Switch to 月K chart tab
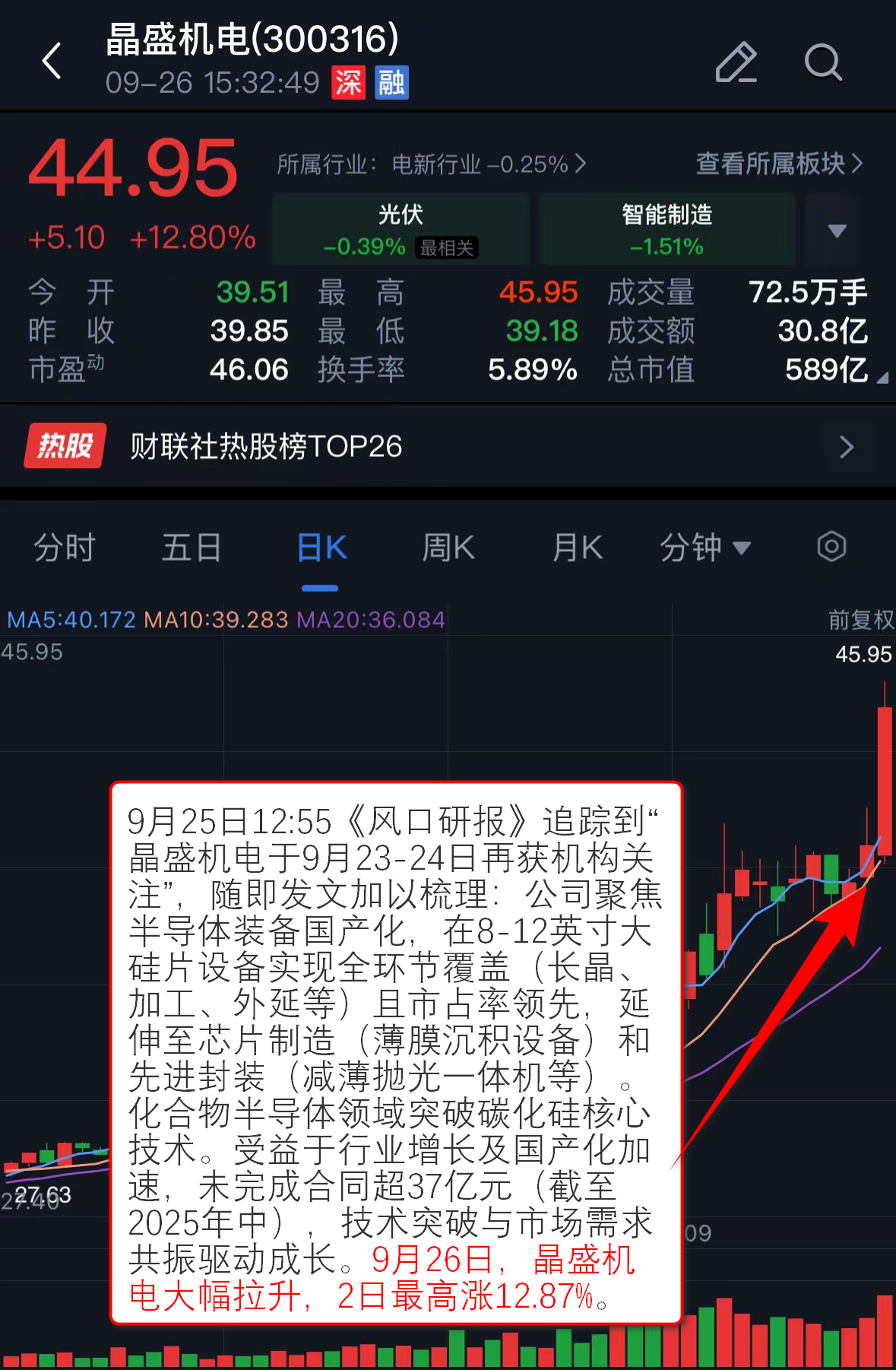The height and width of the screenshot is (1370, 896). point(577,547)
